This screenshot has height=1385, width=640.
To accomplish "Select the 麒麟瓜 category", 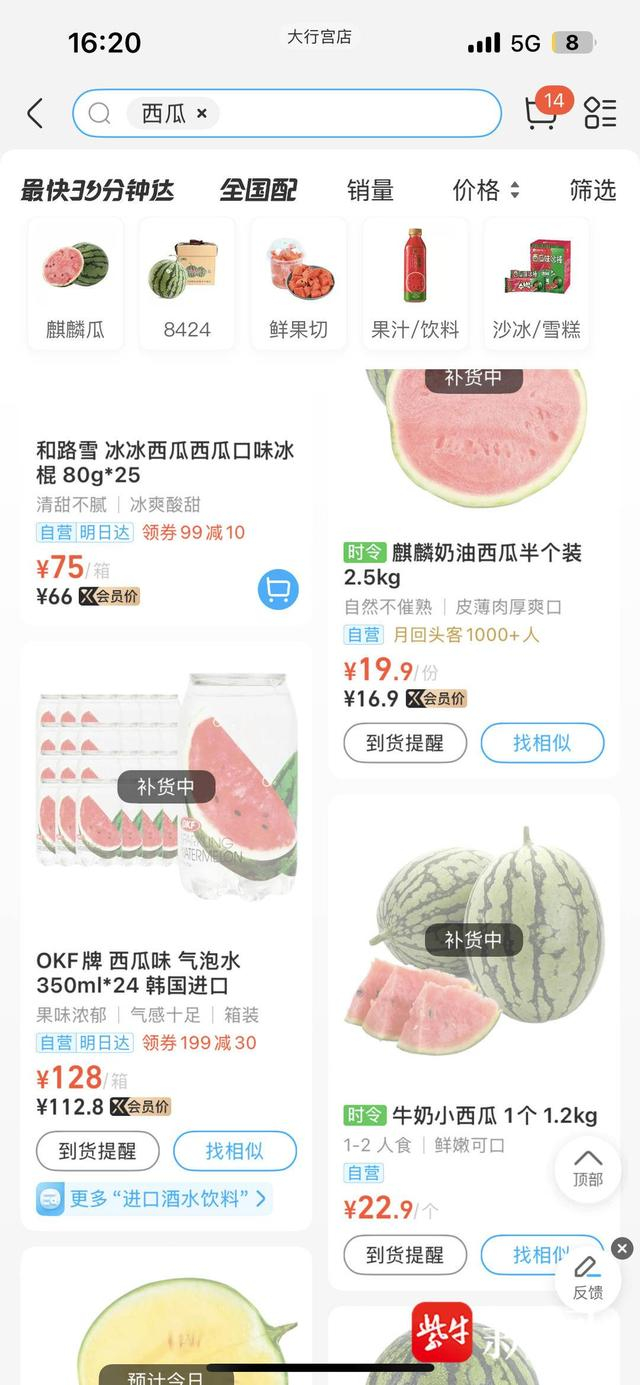I will [75, 284].
